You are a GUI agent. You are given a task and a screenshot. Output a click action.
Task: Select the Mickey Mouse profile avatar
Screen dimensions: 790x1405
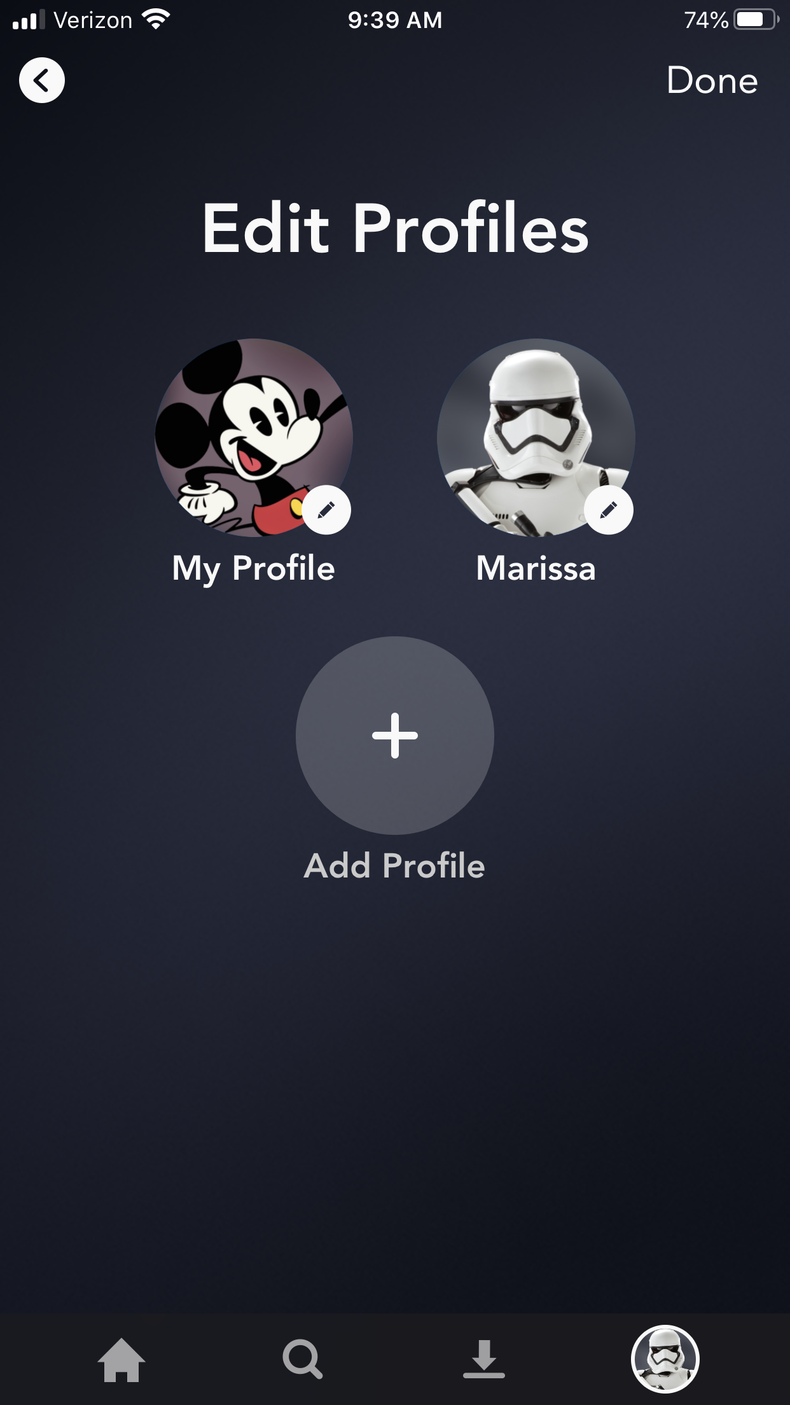click(254, 436)
